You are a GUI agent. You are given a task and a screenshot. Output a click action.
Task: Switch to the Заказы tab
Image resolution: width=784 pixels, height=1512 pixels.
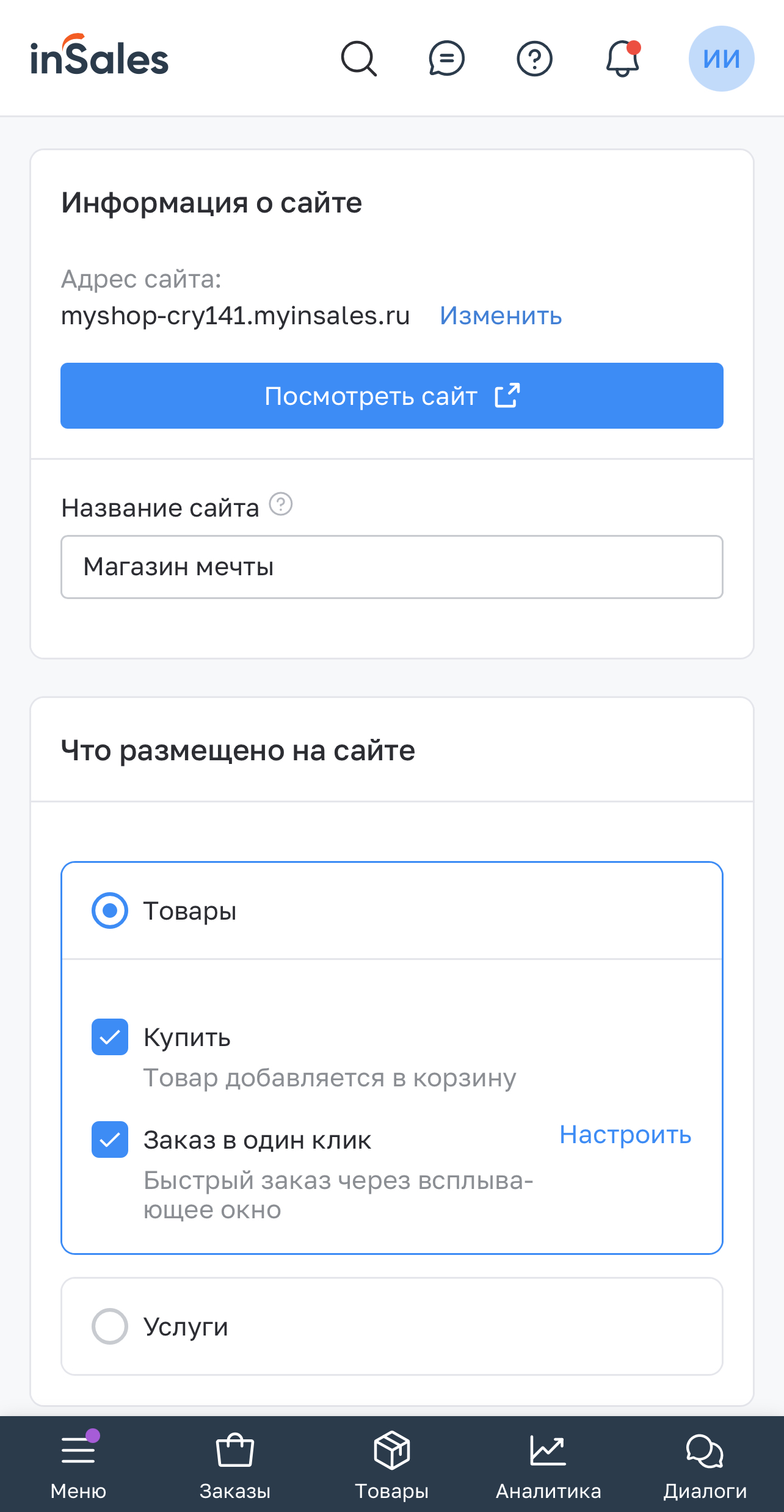(x=235, y=1464)
